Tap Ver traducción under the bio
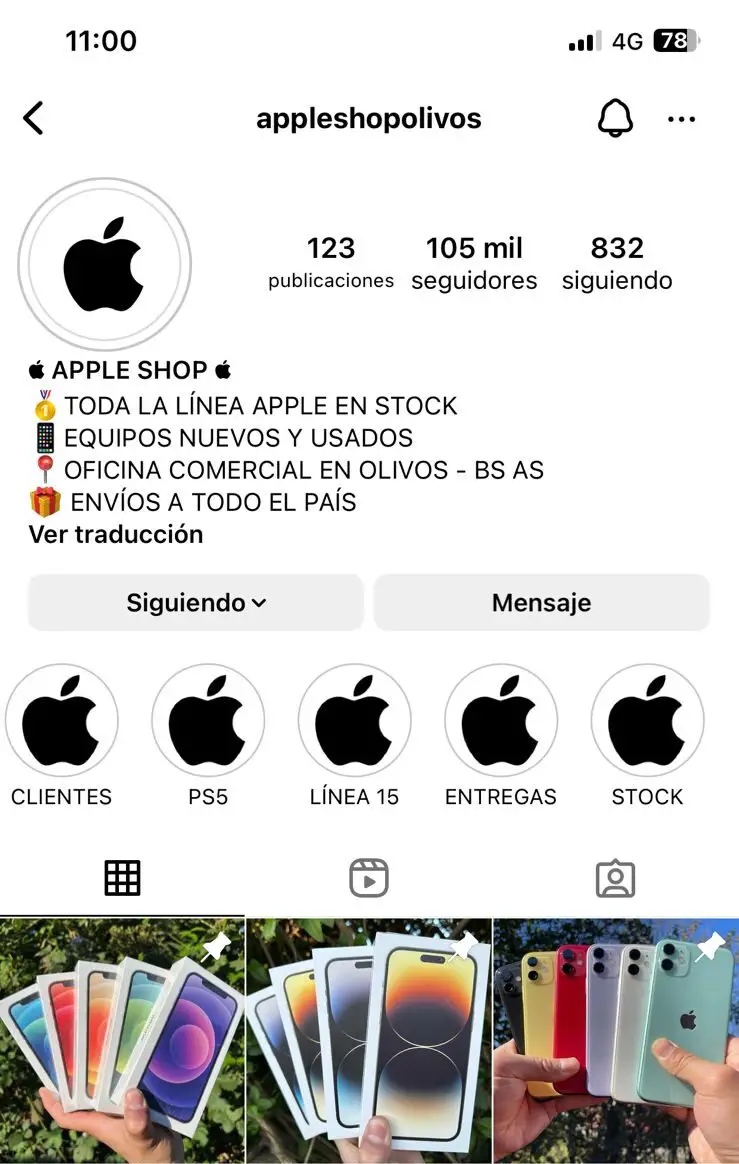Viewport: 739px width, 1164px height. pos(116,534)
